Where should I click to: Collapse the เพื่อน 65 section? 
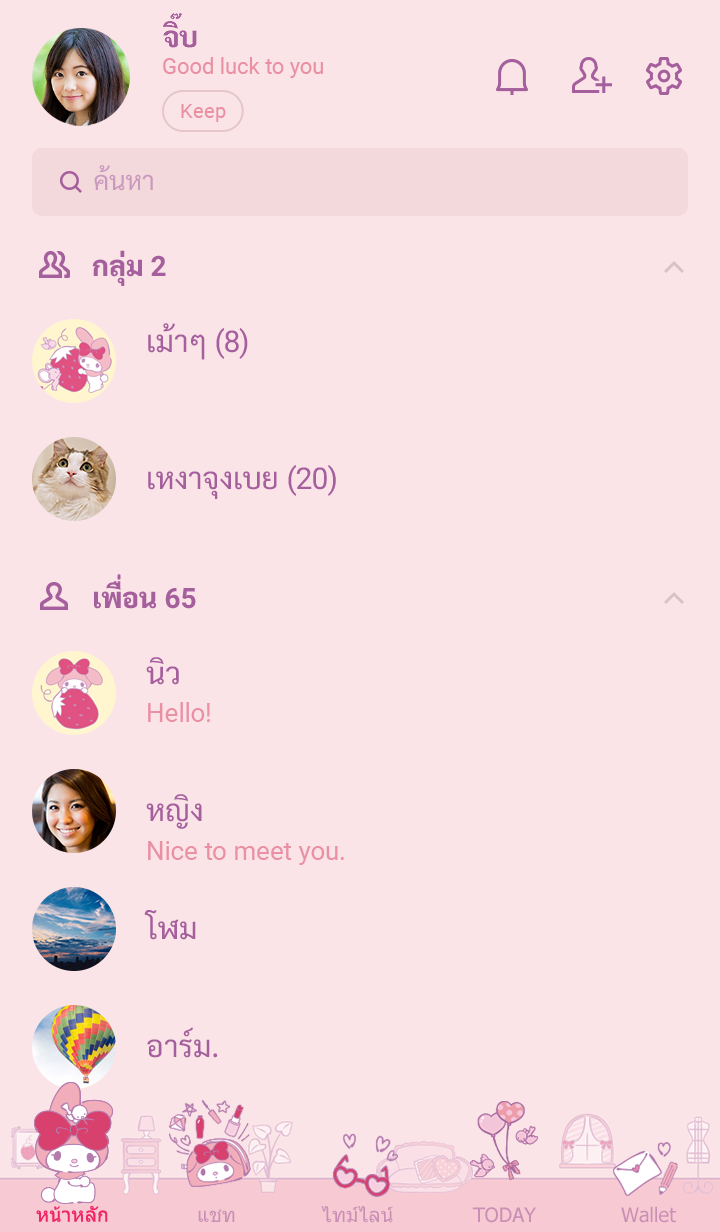click(x=674, y=598)
